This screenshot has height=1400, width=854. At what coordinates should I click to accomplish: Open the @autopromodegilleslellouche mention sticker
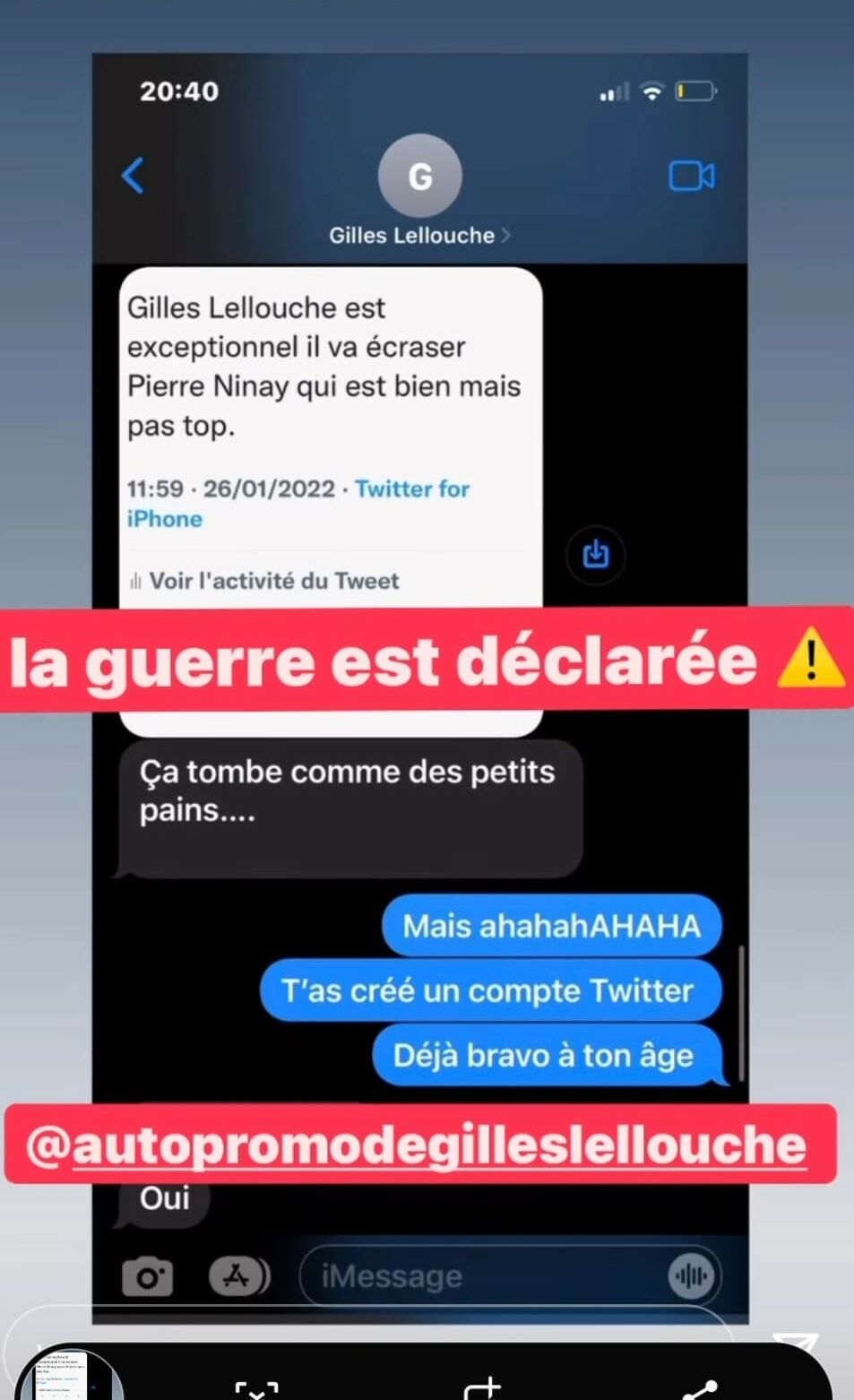pos(419,1145)
